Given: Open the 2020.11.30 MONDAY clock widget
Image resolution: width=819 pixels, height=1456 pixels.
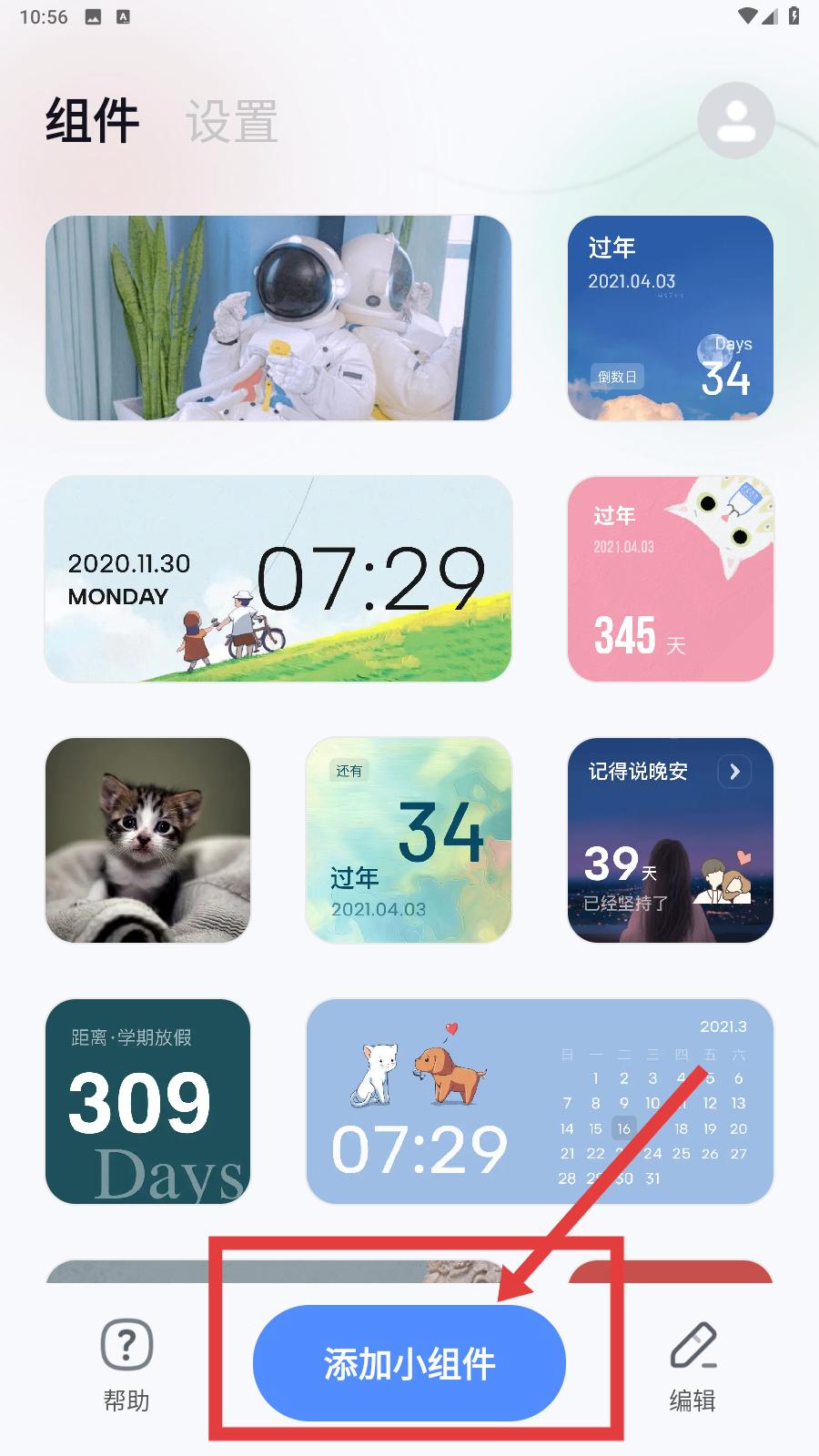Looking at the screenshot, I should point(278,579).
